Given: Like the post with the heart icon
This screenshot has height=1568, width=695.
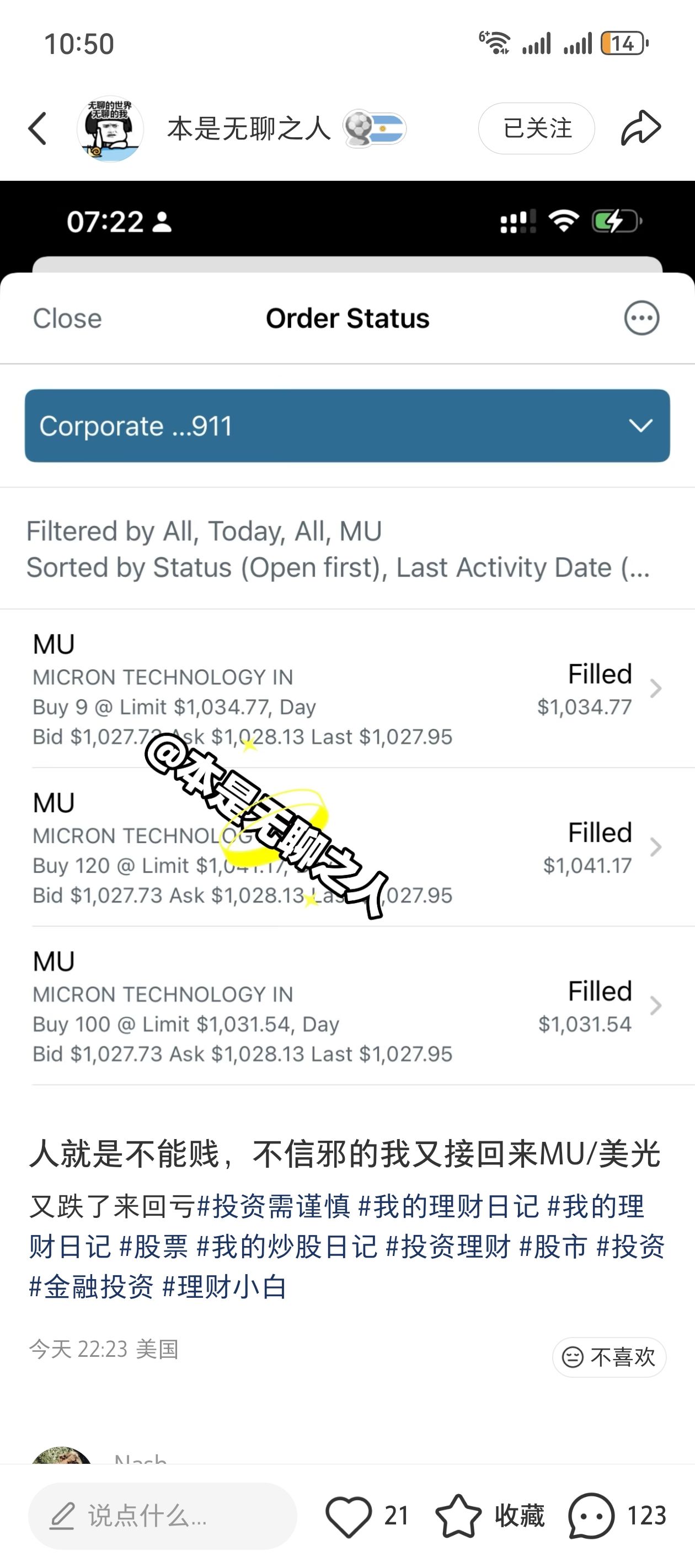Looking at the screenshot, I should pos(349,1516).
